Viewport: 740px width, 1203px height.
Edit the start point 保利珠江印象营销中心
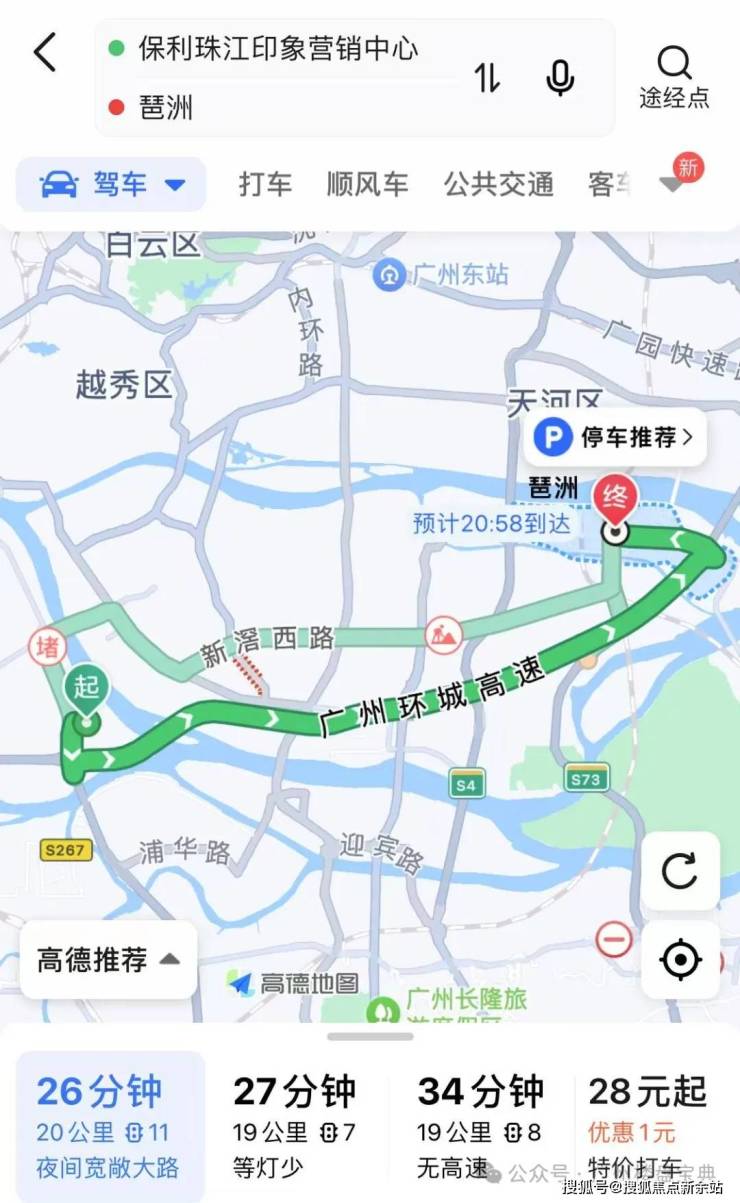point(277,48)
